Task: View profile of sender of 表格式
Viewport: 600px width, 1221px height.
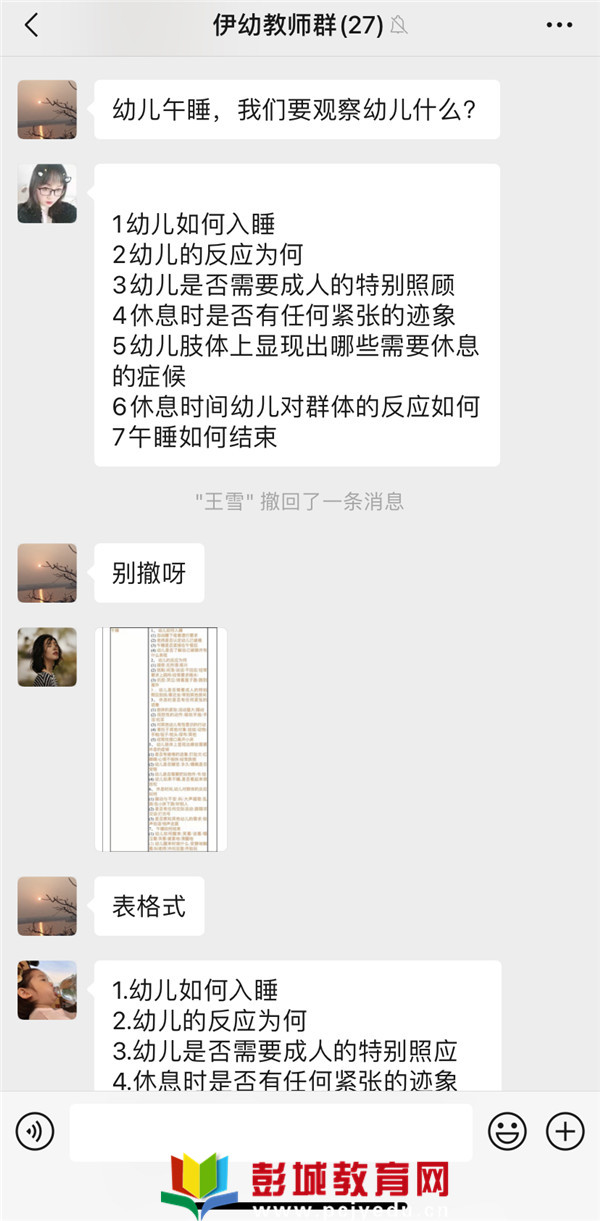Action: point(47,907)
